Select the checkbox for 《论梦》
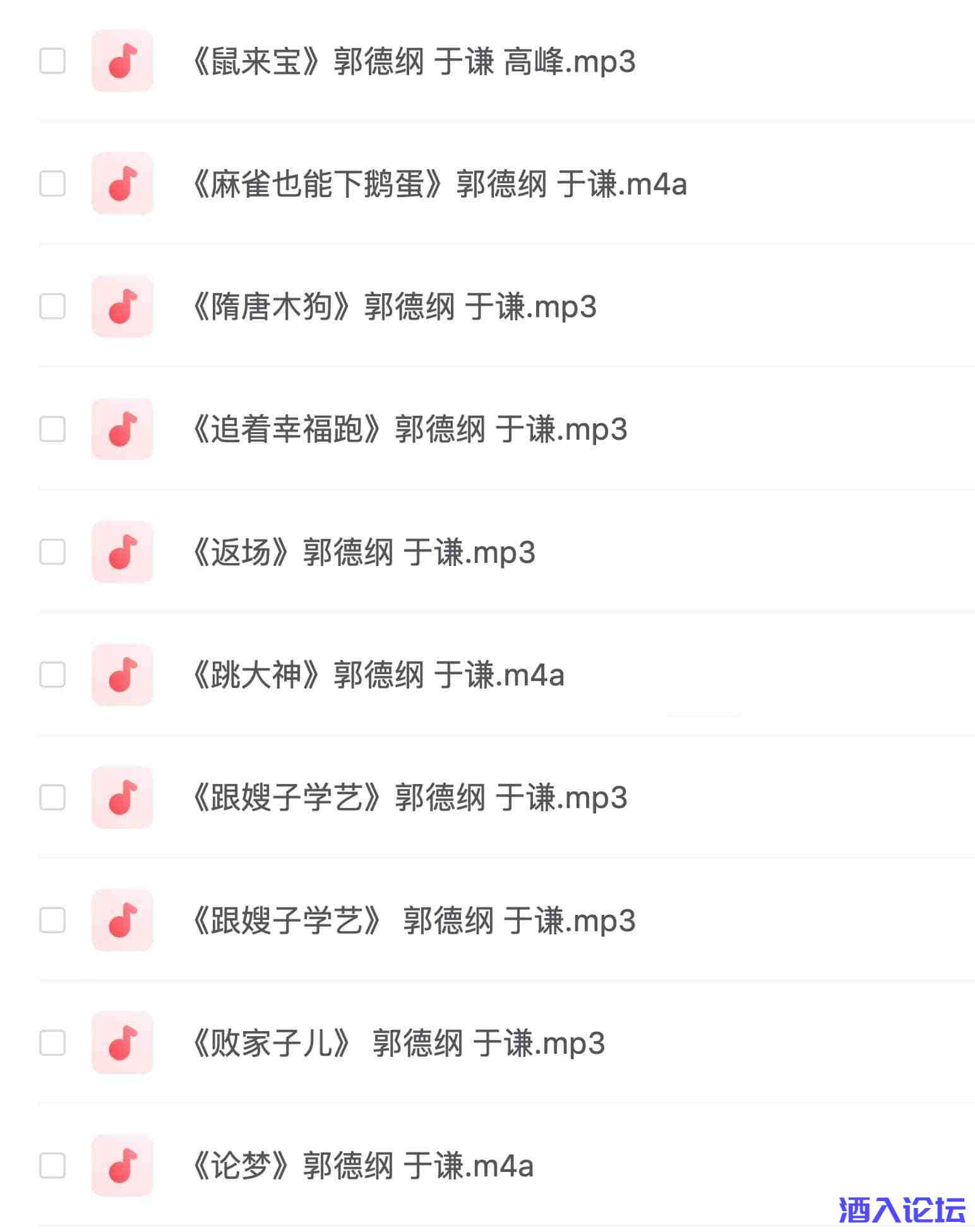The height and width of the screenshot is (1232, 975). click(52, 1166)
